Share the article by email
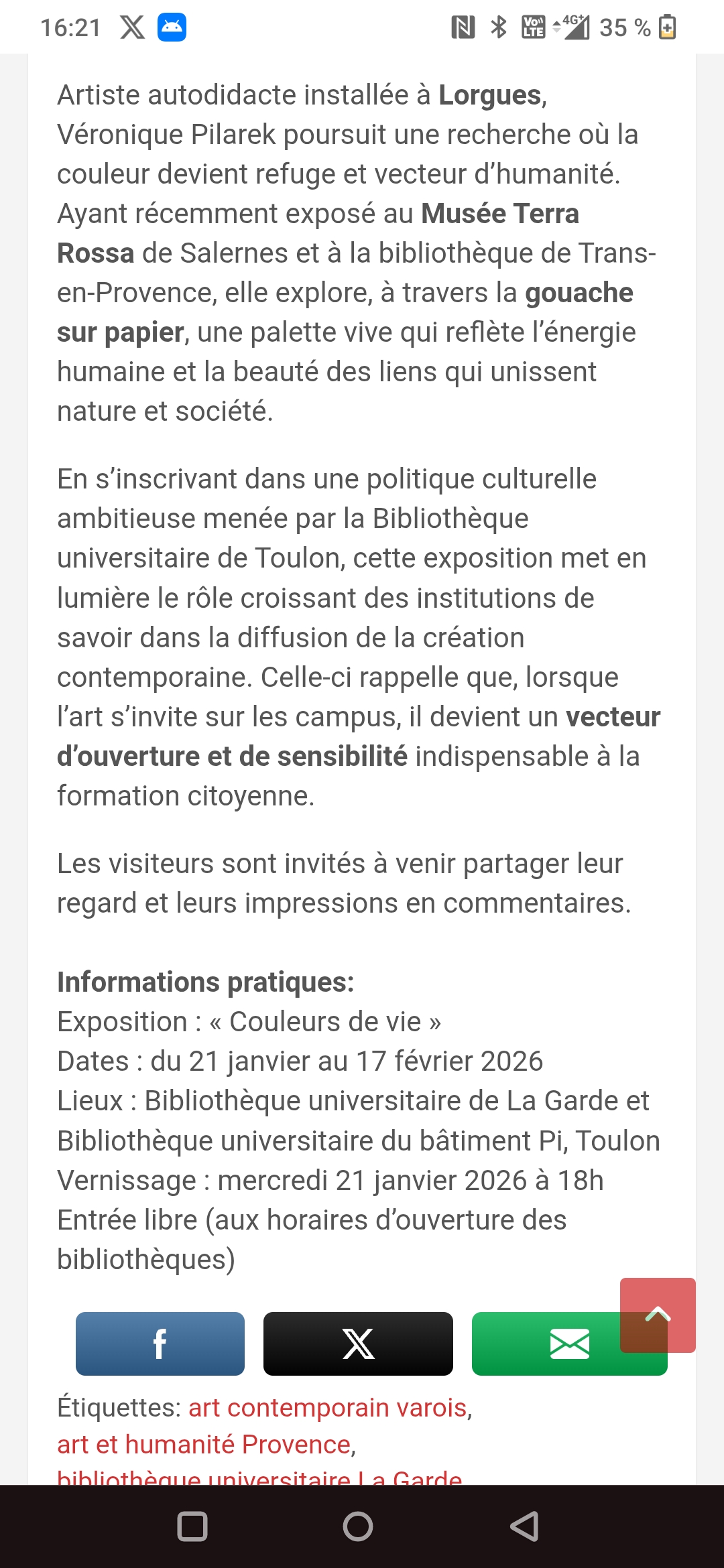 [x=550, y=1345]
